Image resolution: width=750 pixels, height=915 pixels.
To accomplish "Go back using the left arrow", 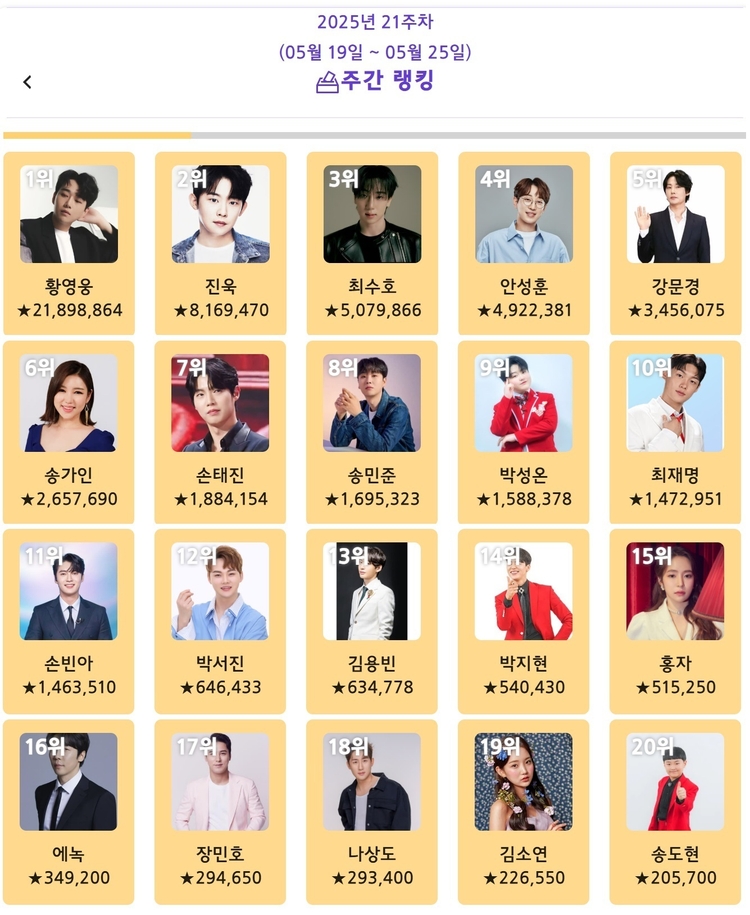I will 27,82.
